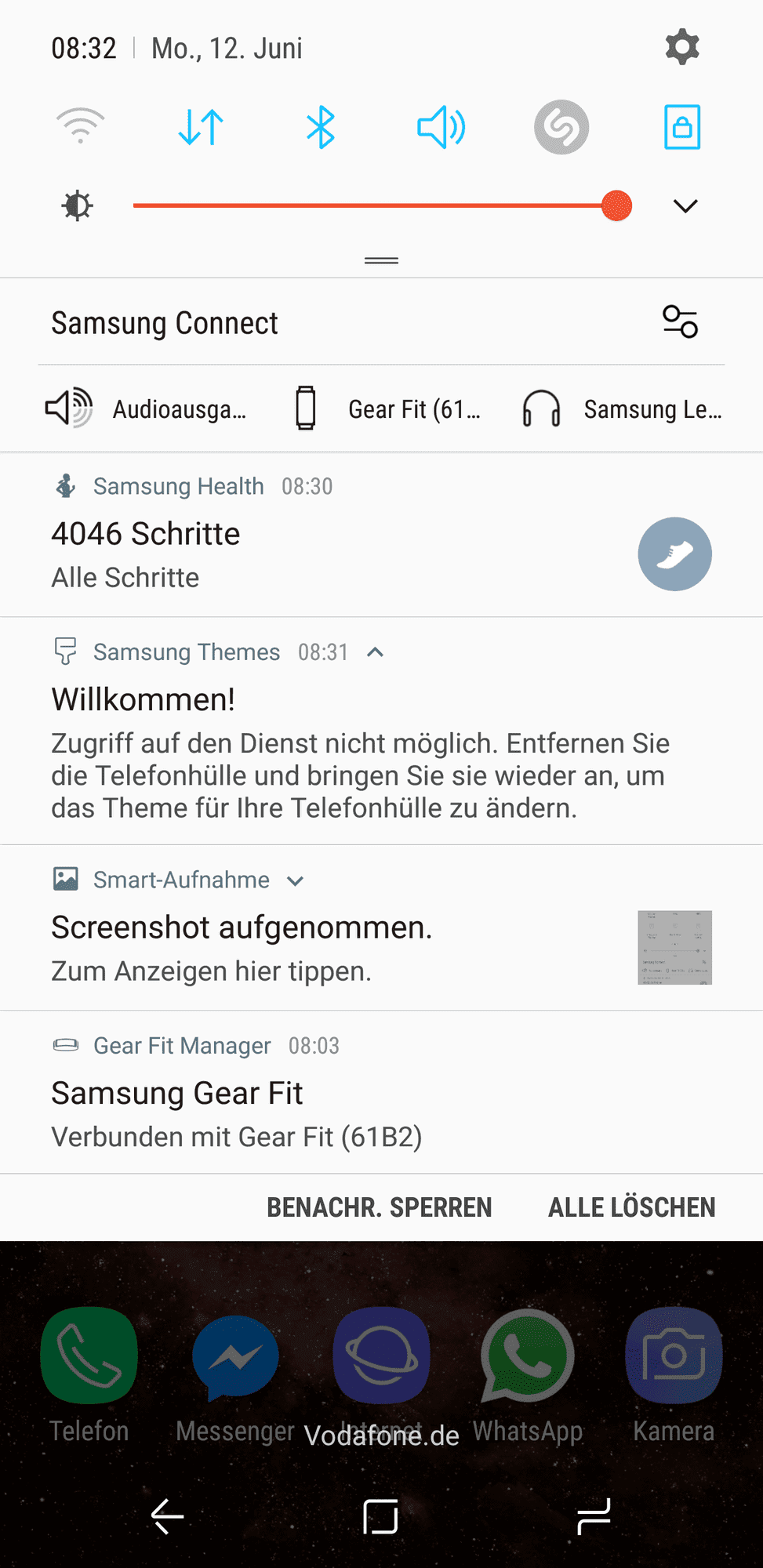Clear all notifications with ALLE LÖSCHEN
This screenshot has width=763, height=1568.
pyautogui.click(x=631, y=1207)
